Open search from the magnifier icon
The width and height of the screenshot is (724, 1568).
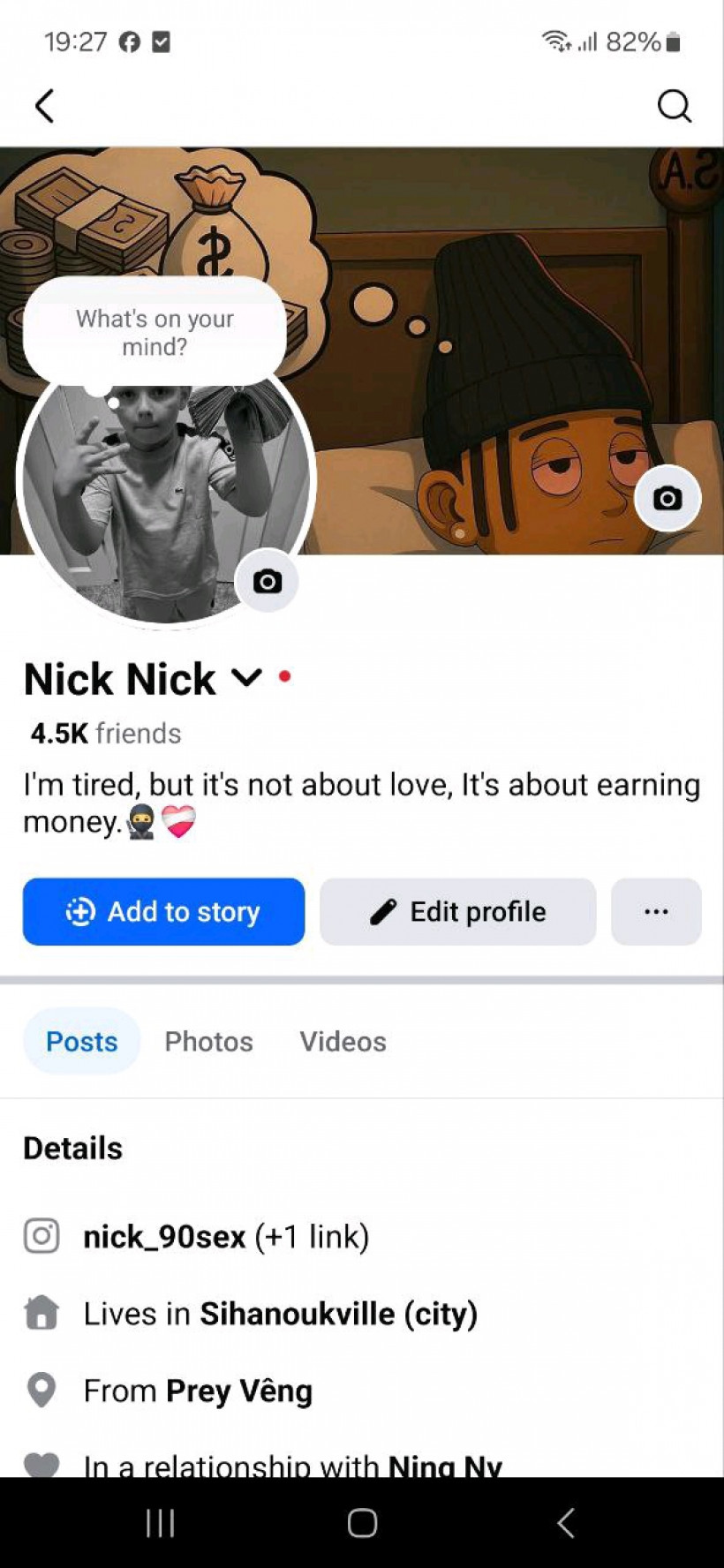pyautogui.click(x=674, y=106)
